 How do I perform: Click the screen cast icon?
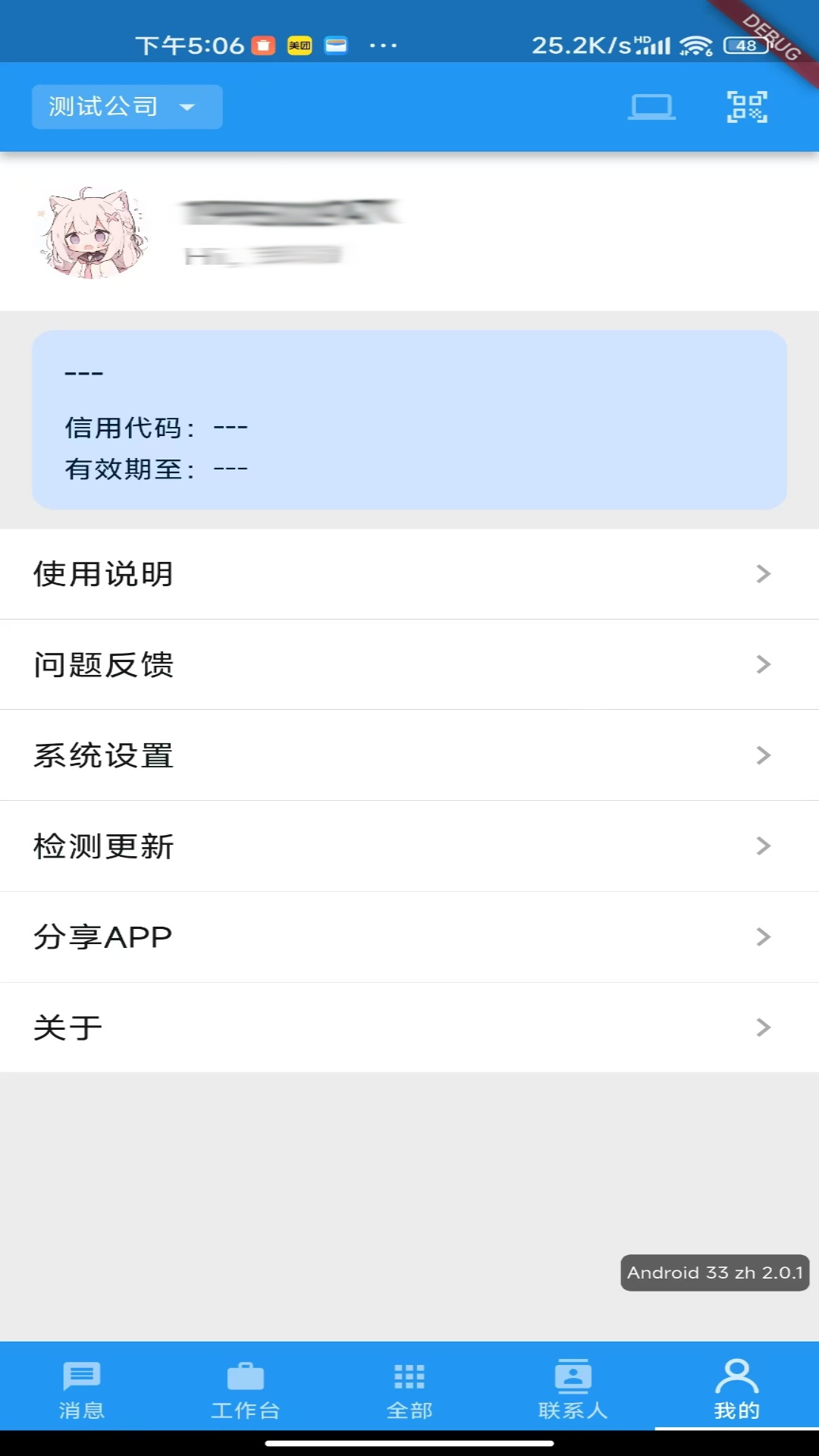point(651,106)
